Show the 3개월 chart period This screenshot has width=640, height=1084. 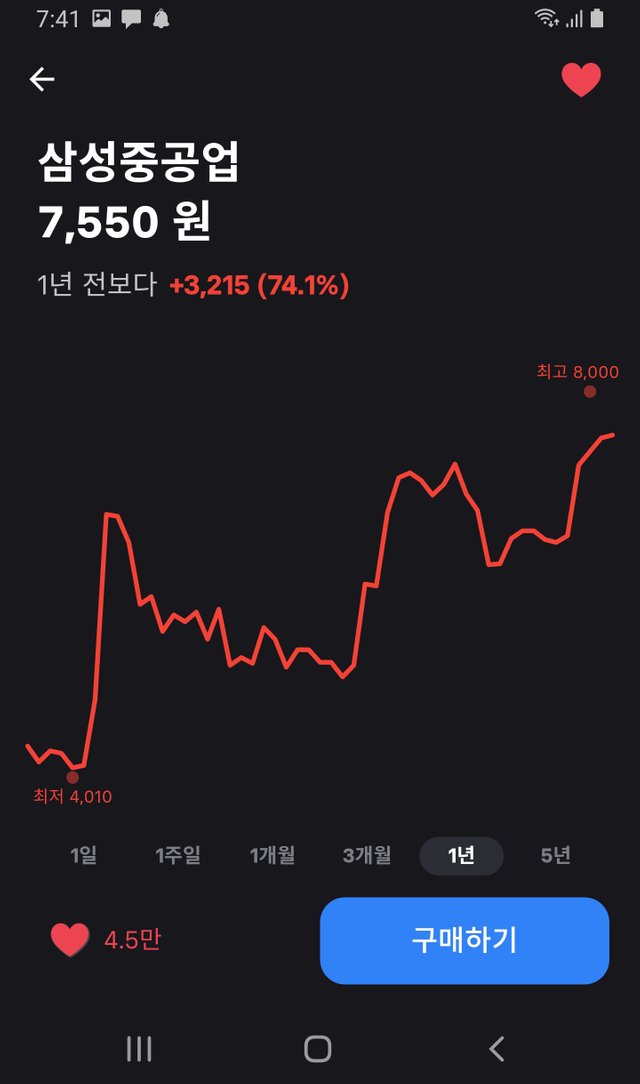pyautogui.click(x=367, y=856)
